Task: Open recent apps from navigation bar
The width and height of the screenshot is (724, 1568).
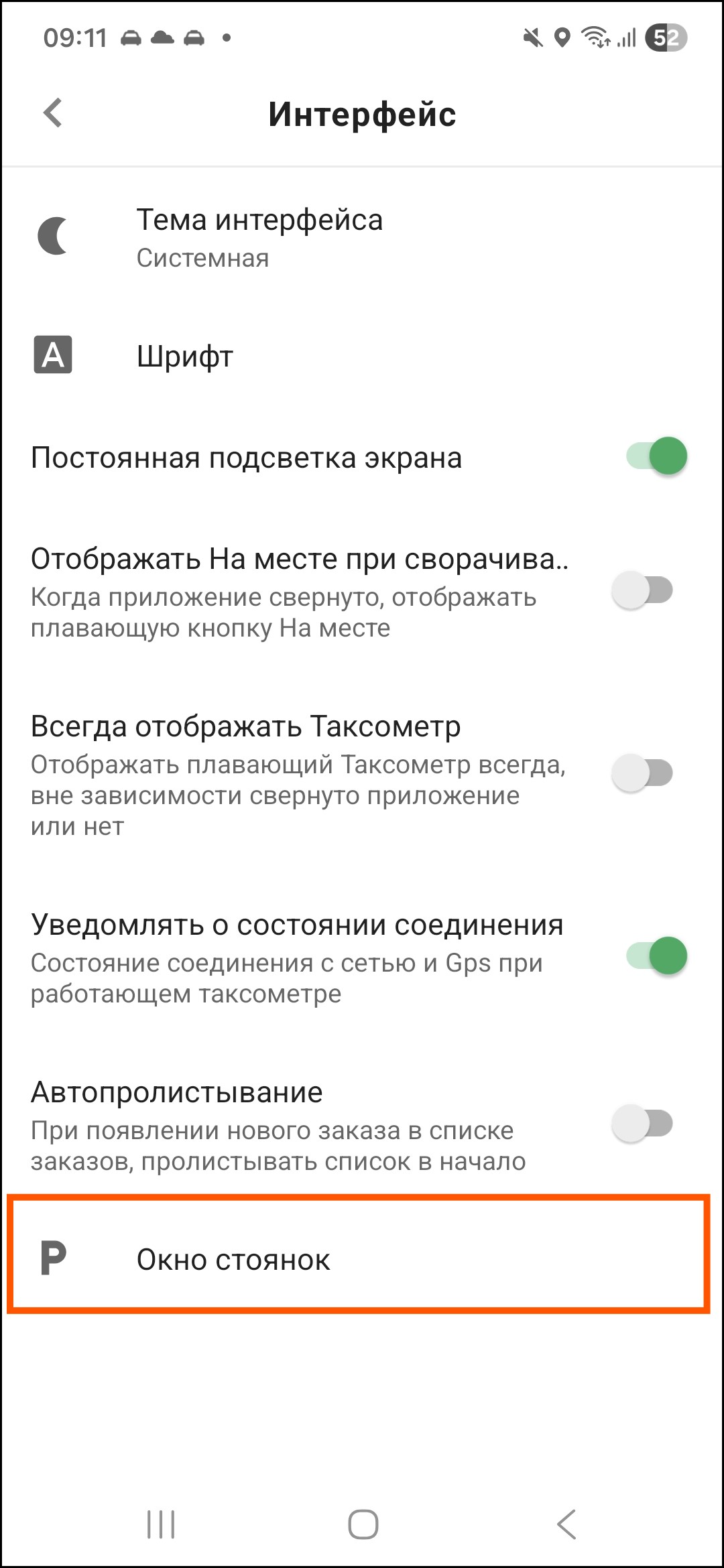Action: pyautogui.click(x=161, y=1525)
